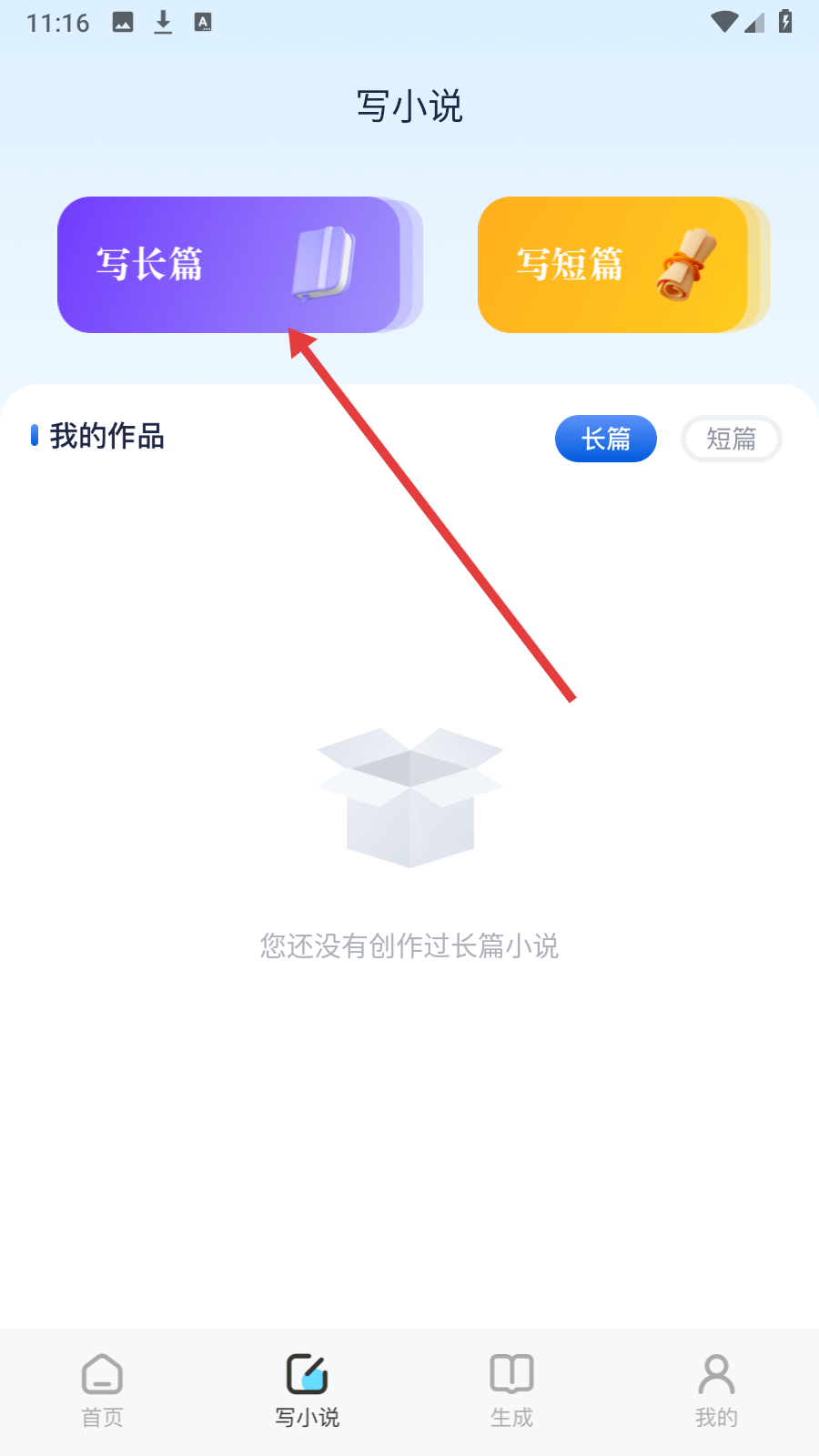Screen dimensions: 819x1456
Task: Switch to the 短篇 works filter
Action: 731,439
